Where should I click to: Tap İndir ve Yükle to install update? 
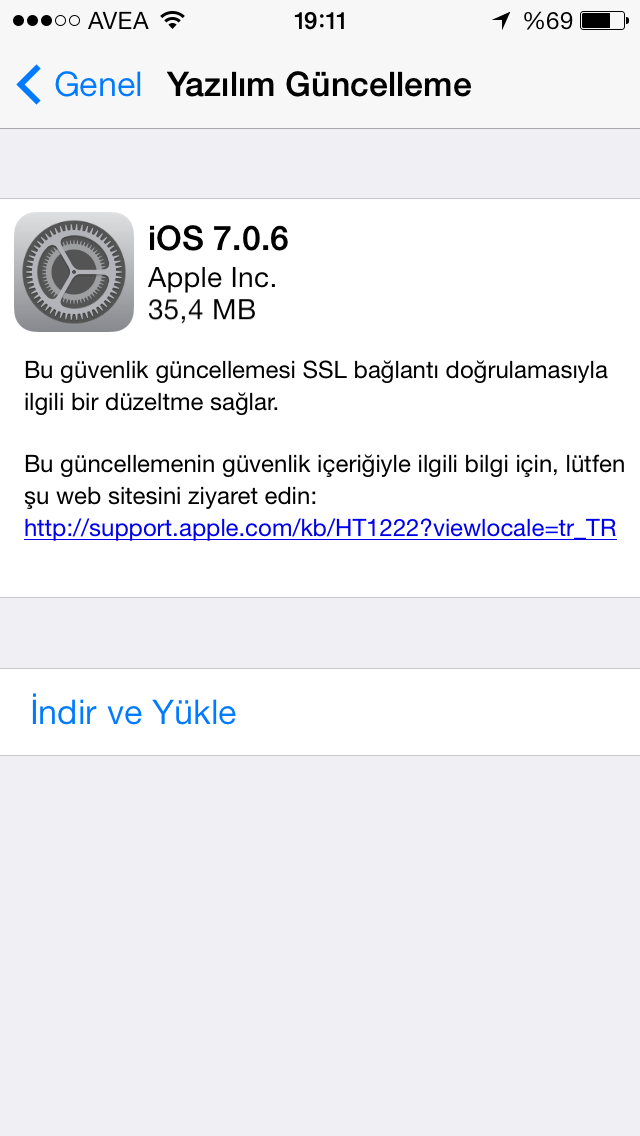pyautogui.click(x=320, y=712)
